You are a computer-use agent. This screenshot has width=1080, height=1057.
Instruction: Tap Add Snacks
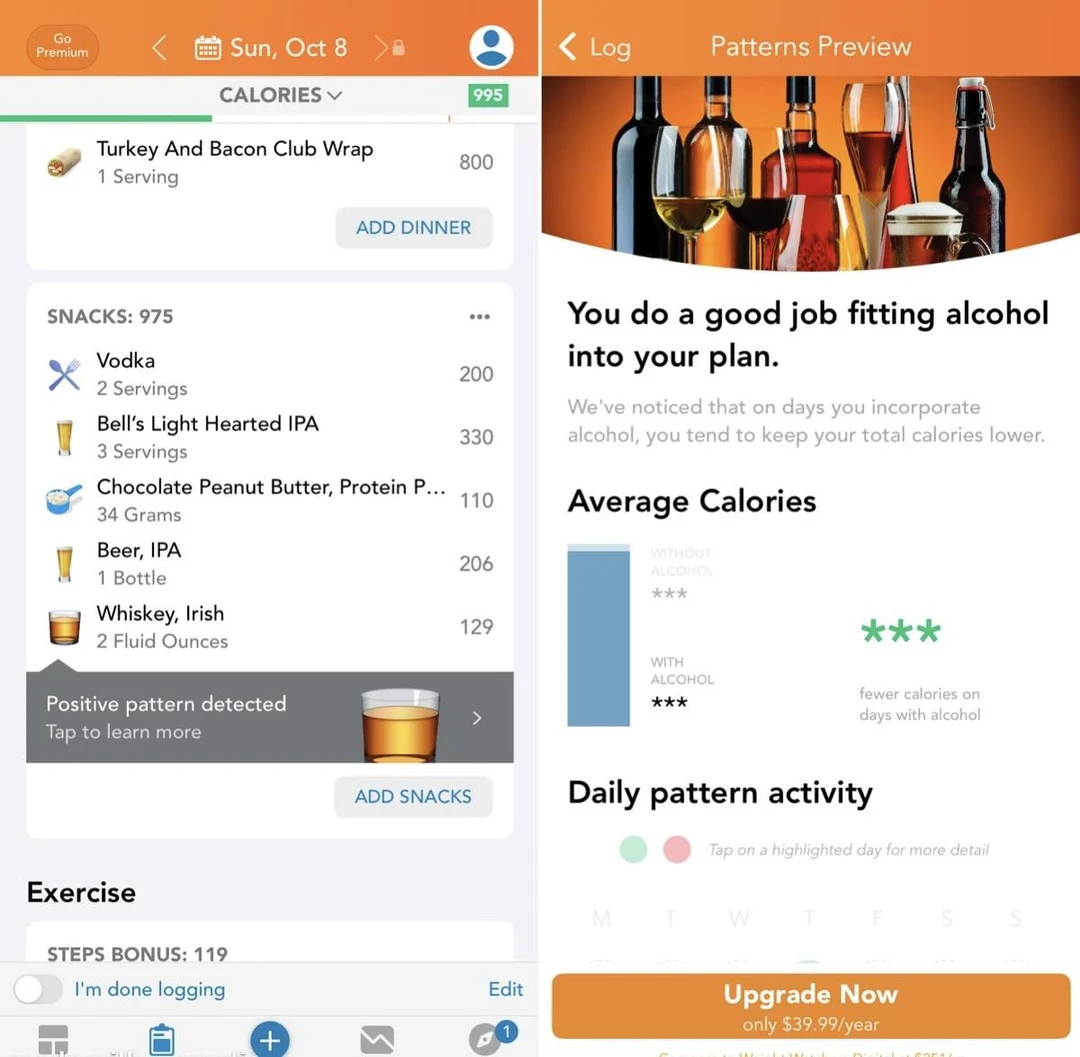413,797
